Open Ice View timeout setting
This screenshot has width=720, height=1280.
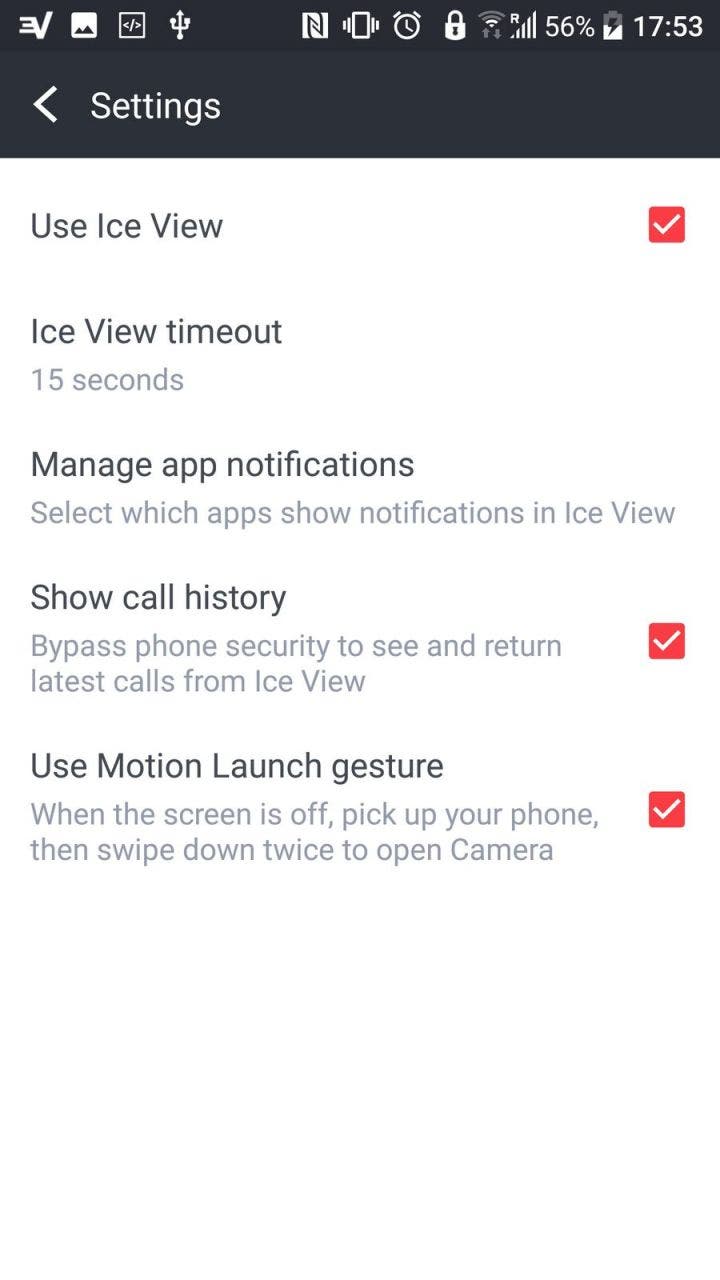(360, 354)
